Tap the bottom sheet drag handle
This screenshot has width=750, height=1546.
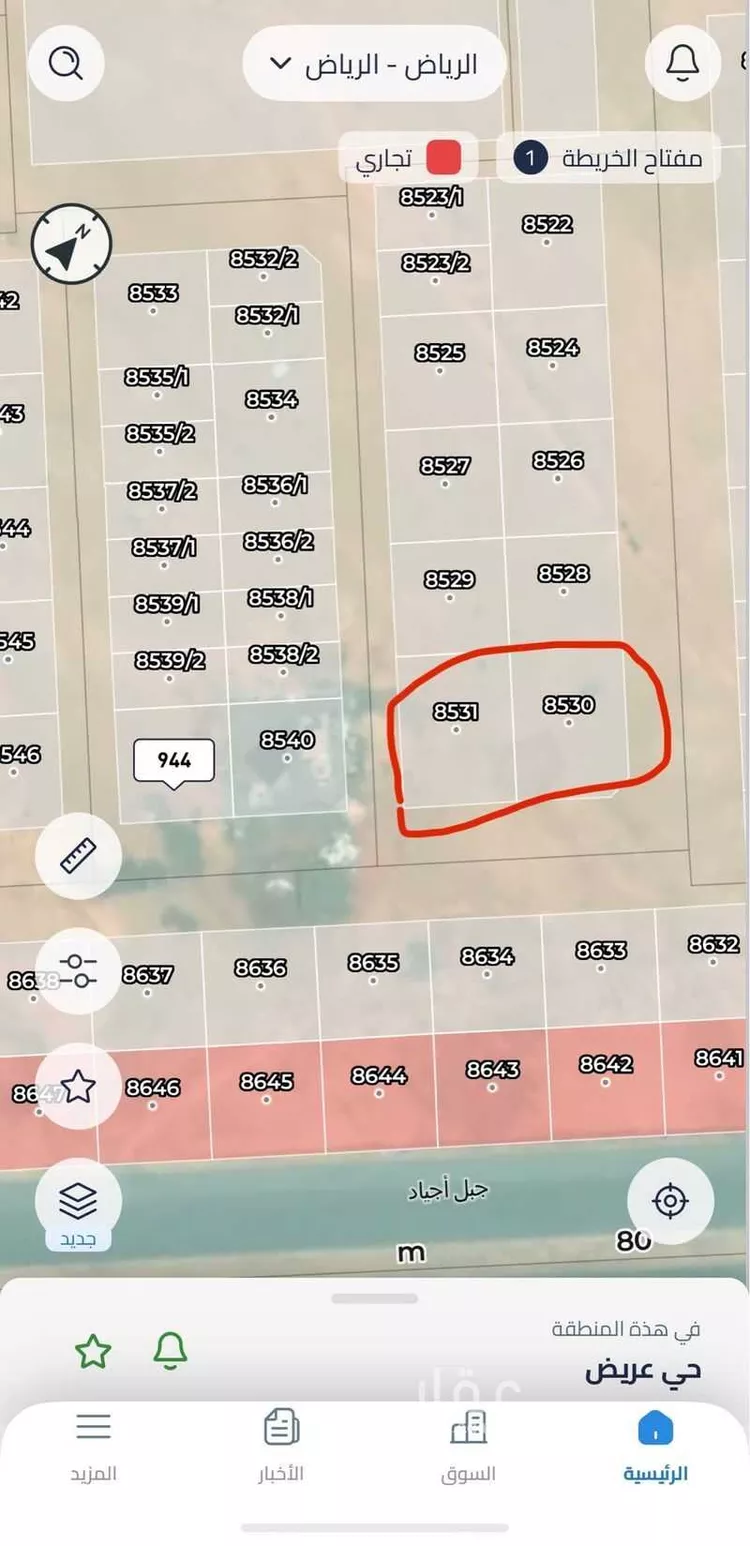[374, 1298]
